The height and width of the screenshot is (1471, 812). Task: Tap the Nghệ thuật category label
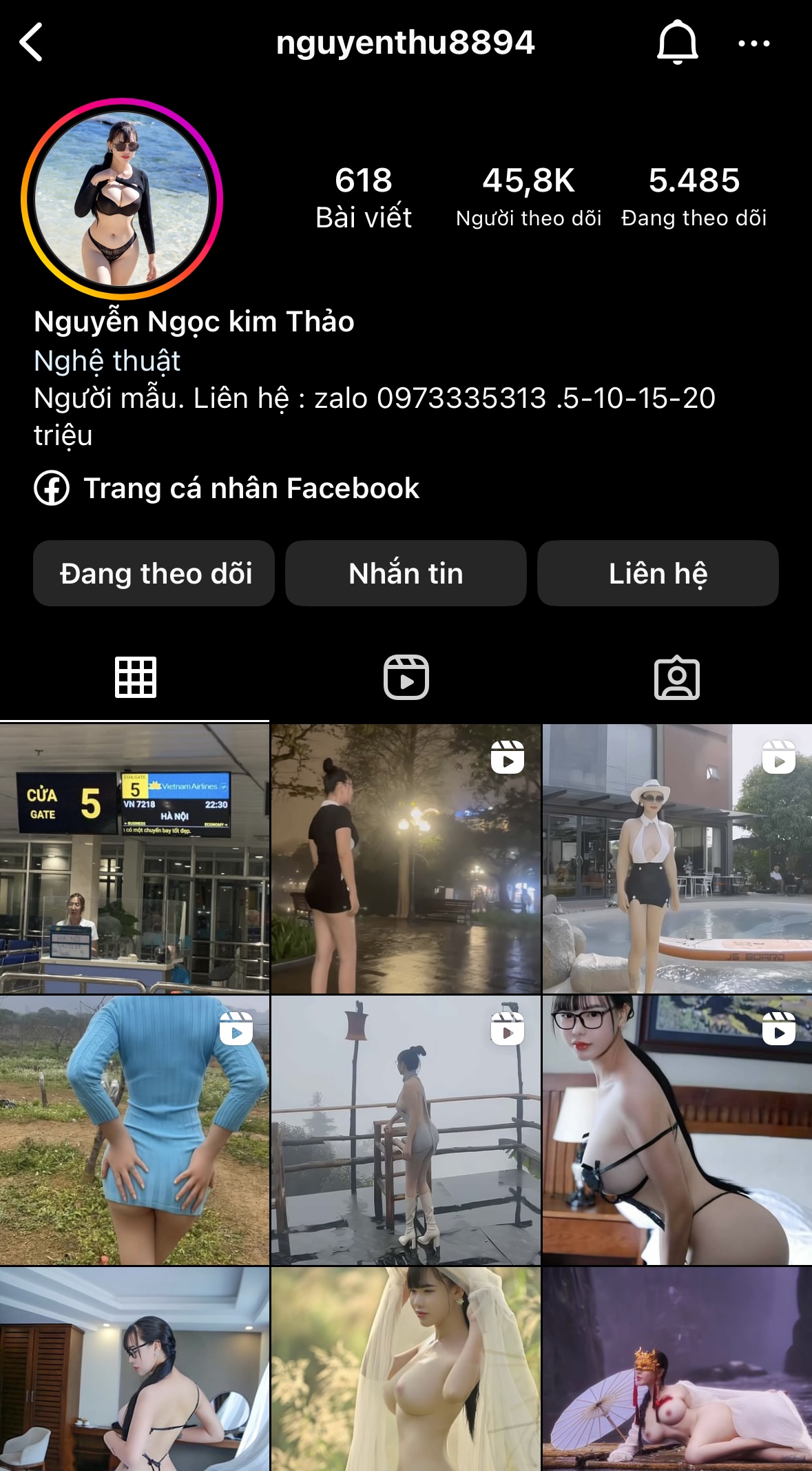pyautogui.click(x=107, y=360)
